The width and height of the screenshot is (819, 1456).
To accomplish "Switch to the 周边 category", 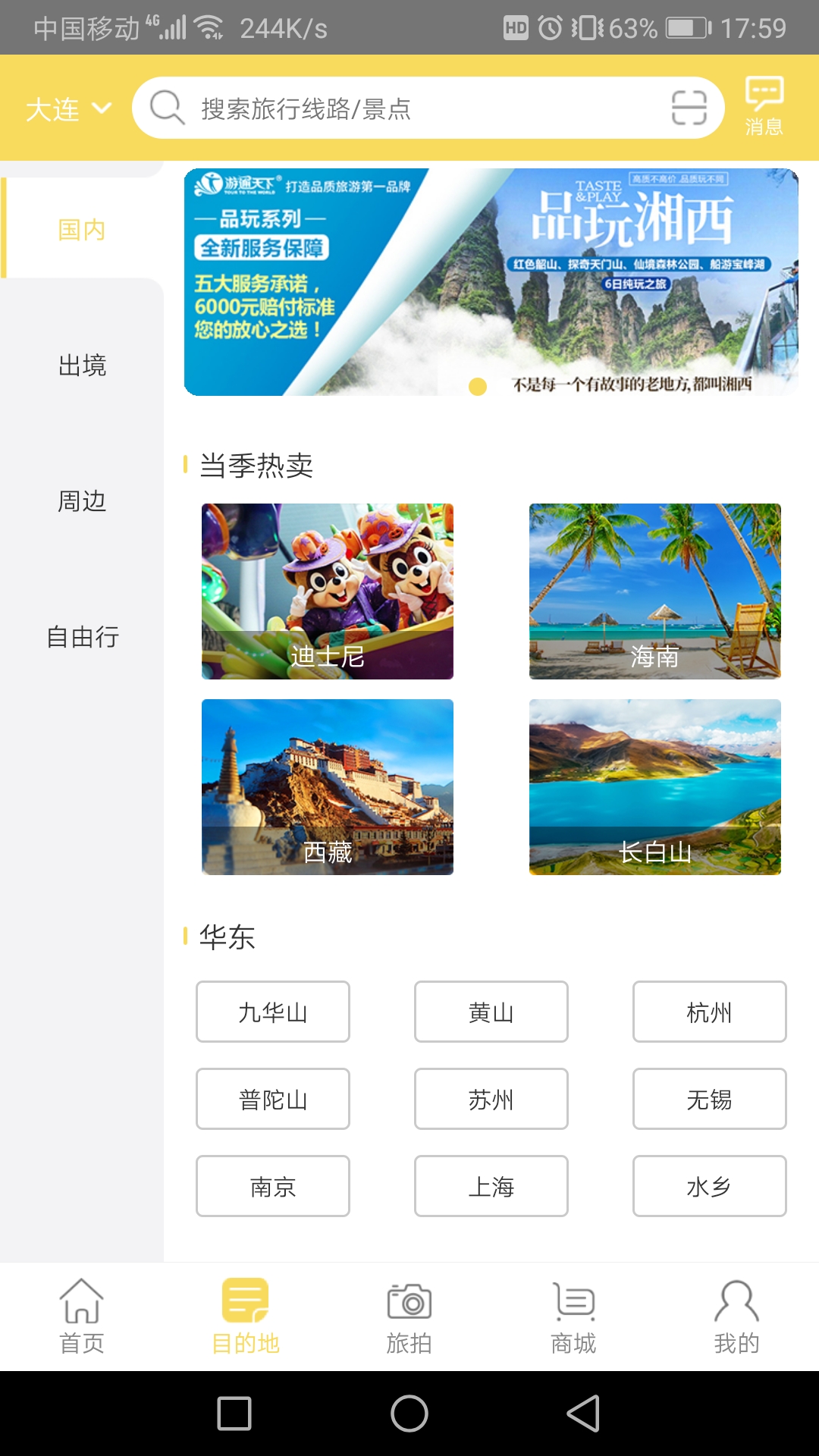I will (82, 501).
